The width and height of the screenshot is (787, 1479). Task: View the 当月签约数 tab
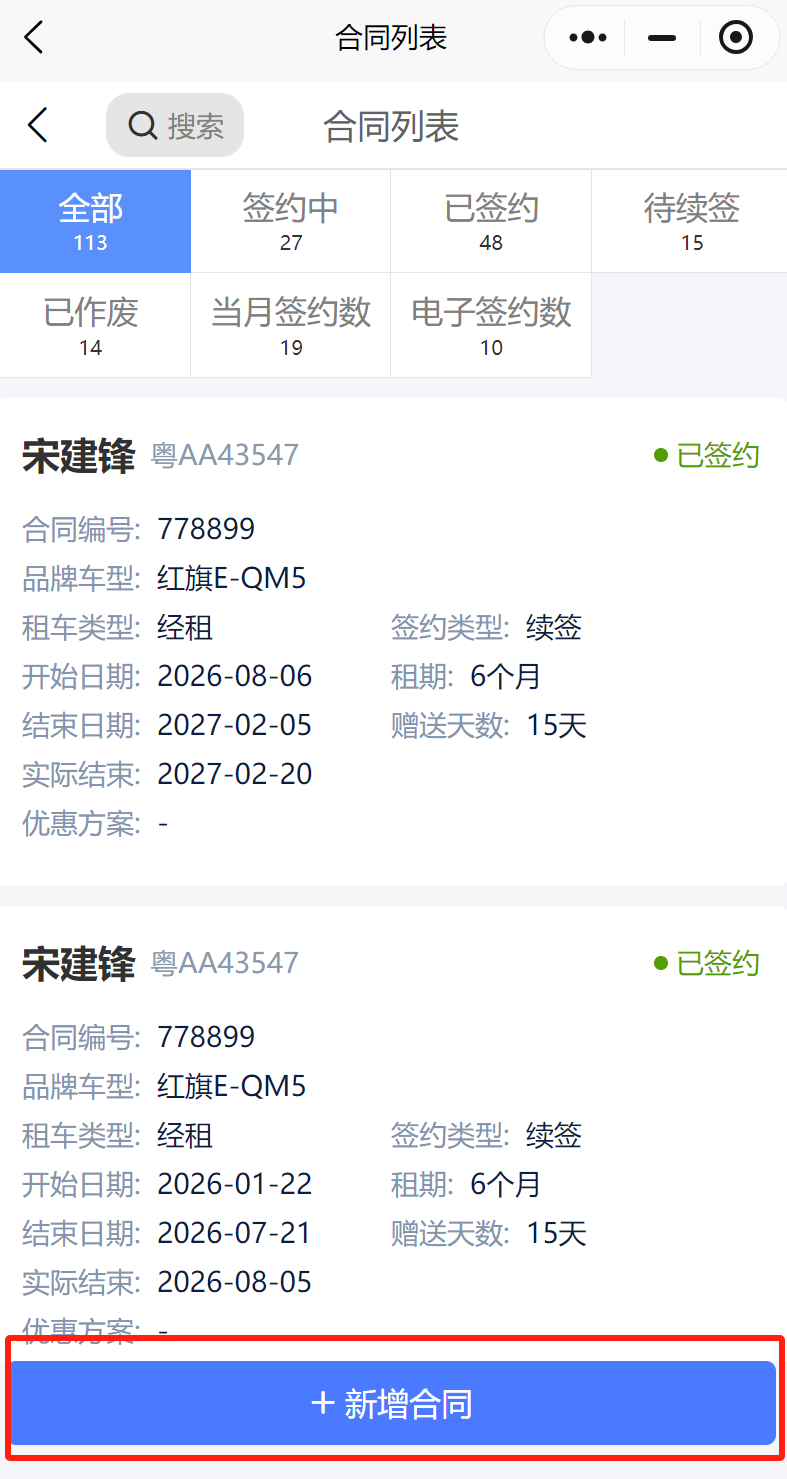(x=290, y=325)
